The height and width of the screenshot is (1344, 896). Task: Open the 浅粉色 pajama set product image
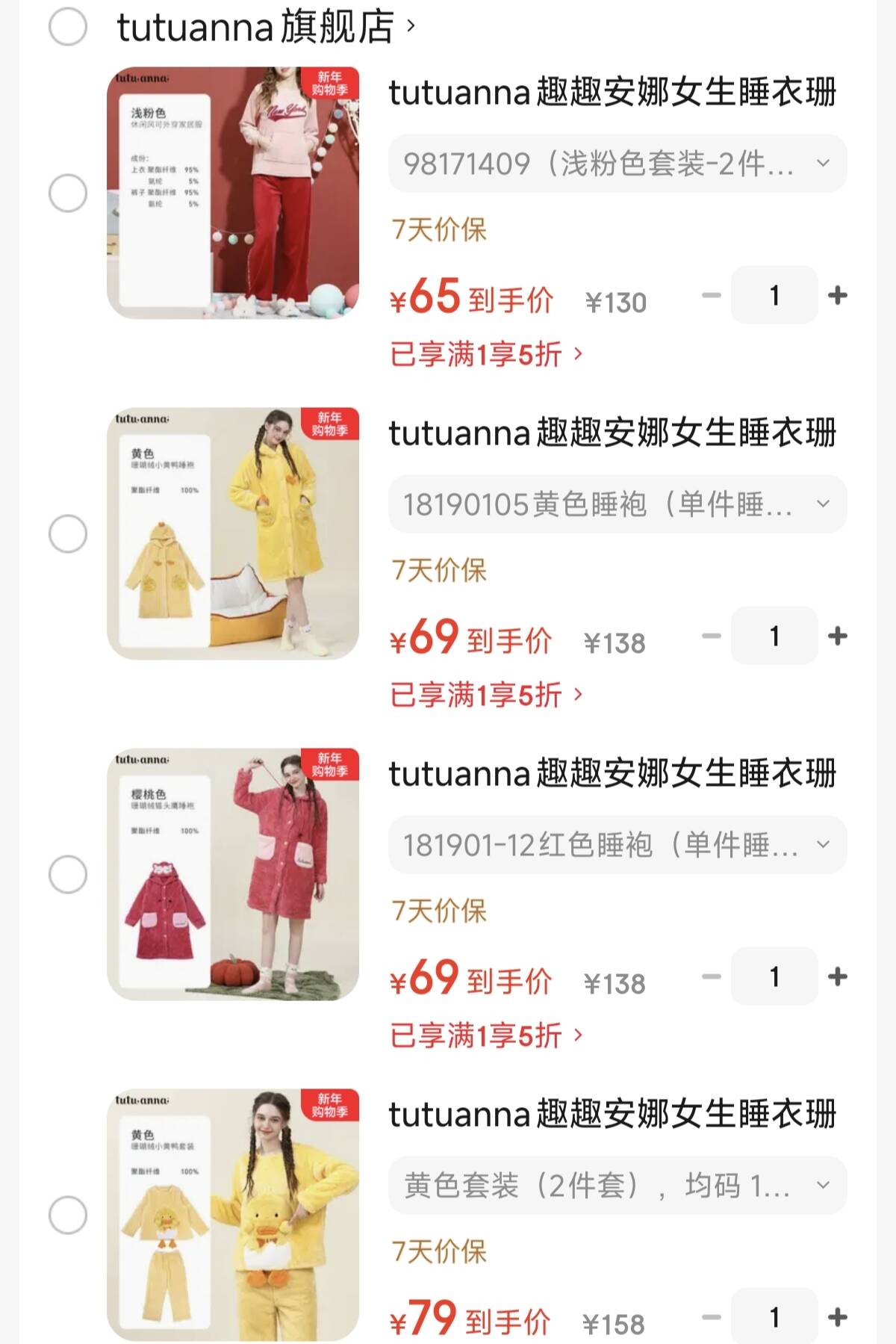(x=233, y=193)
